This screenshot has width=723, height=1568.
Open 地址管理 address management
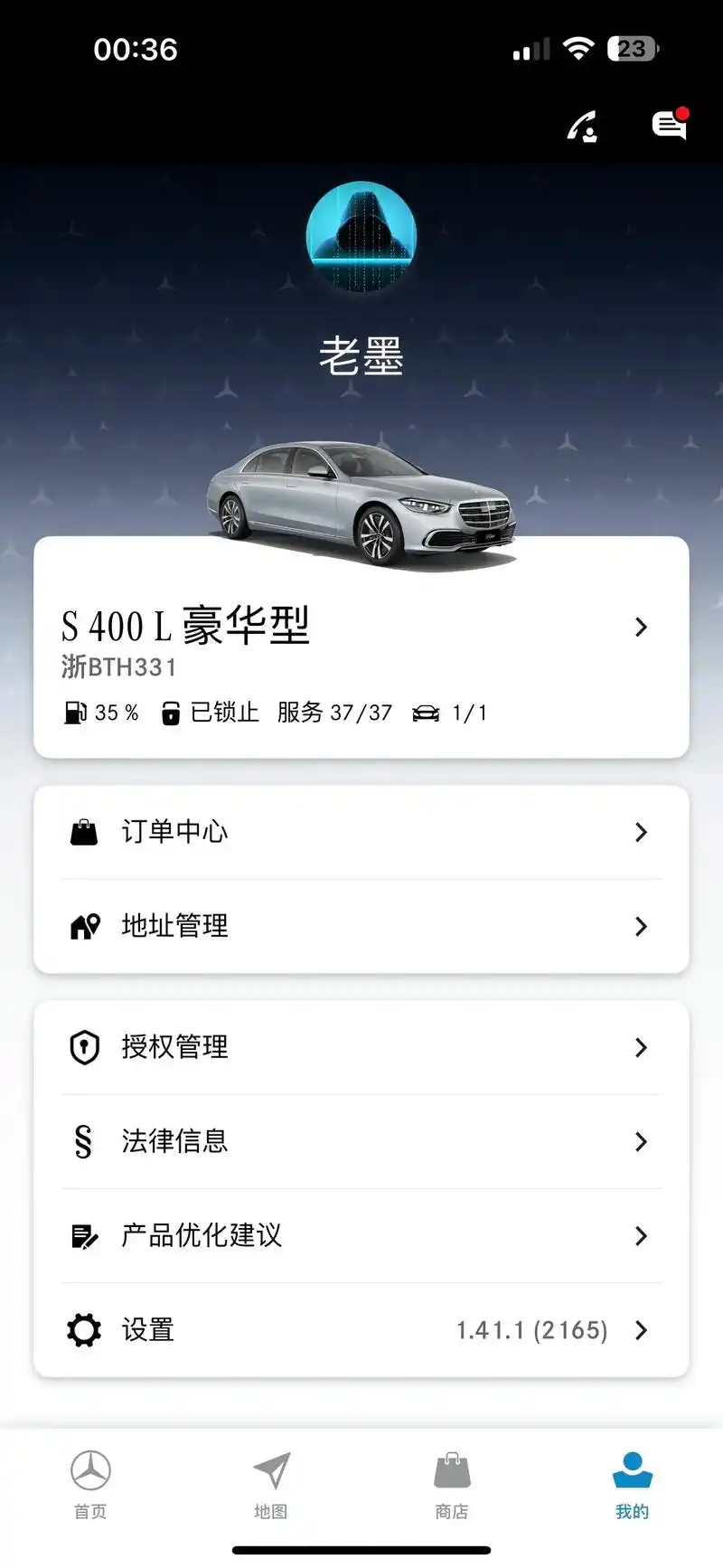(x=361, y=926)
